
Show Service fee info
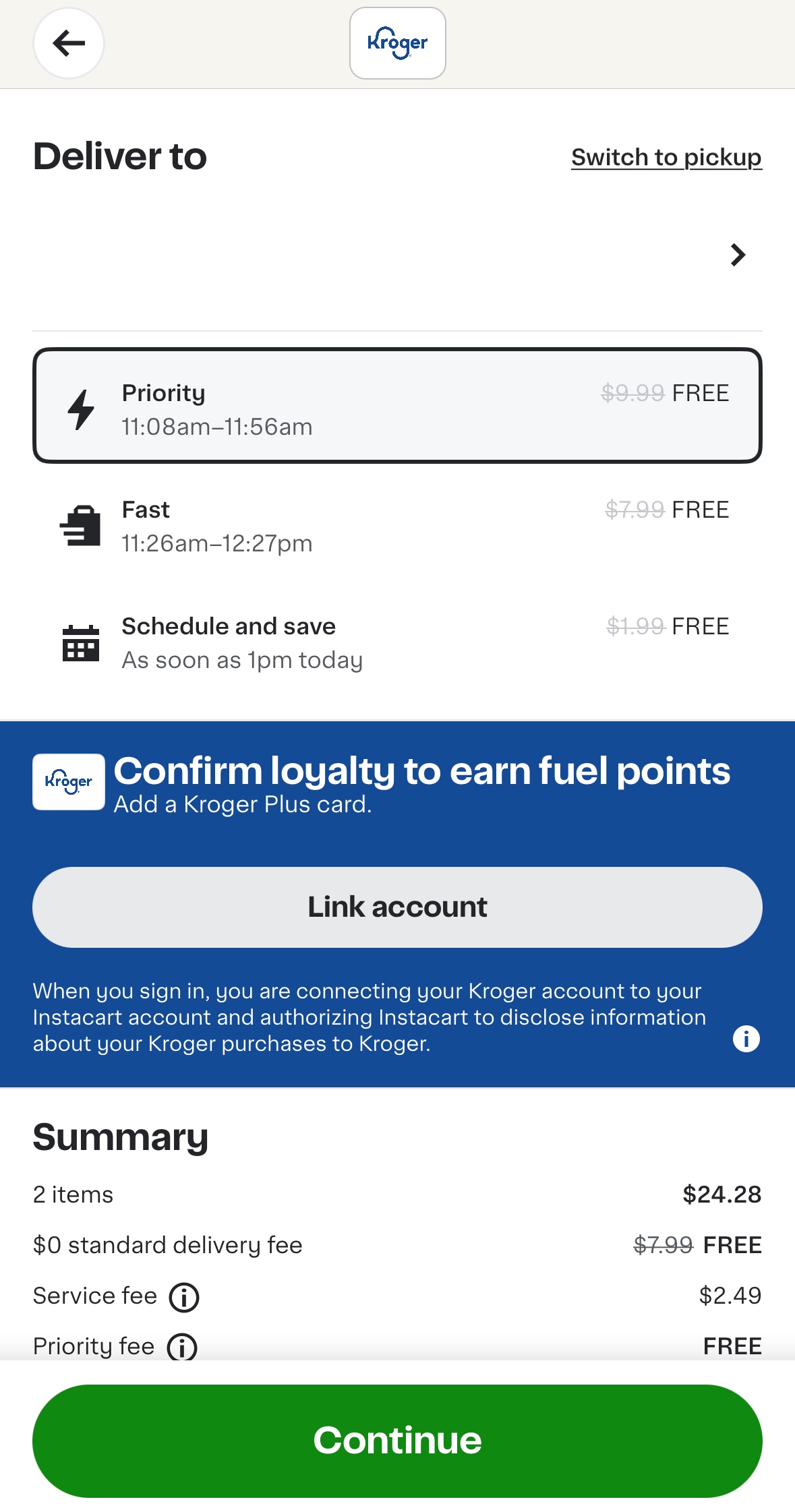pos(184,1297)
